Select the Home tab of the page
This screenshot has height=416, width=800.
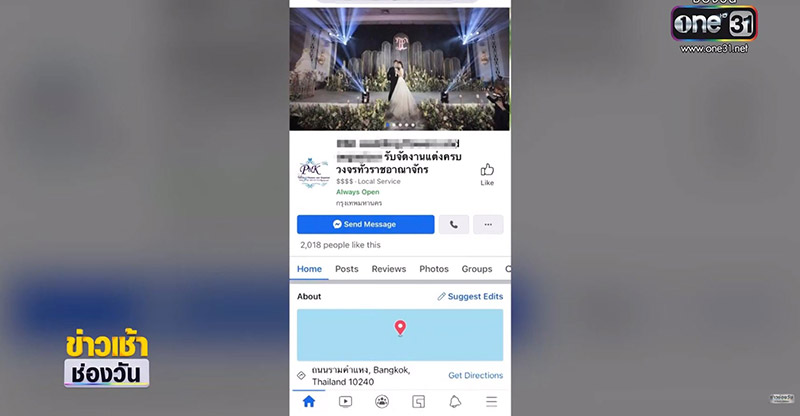310,269
